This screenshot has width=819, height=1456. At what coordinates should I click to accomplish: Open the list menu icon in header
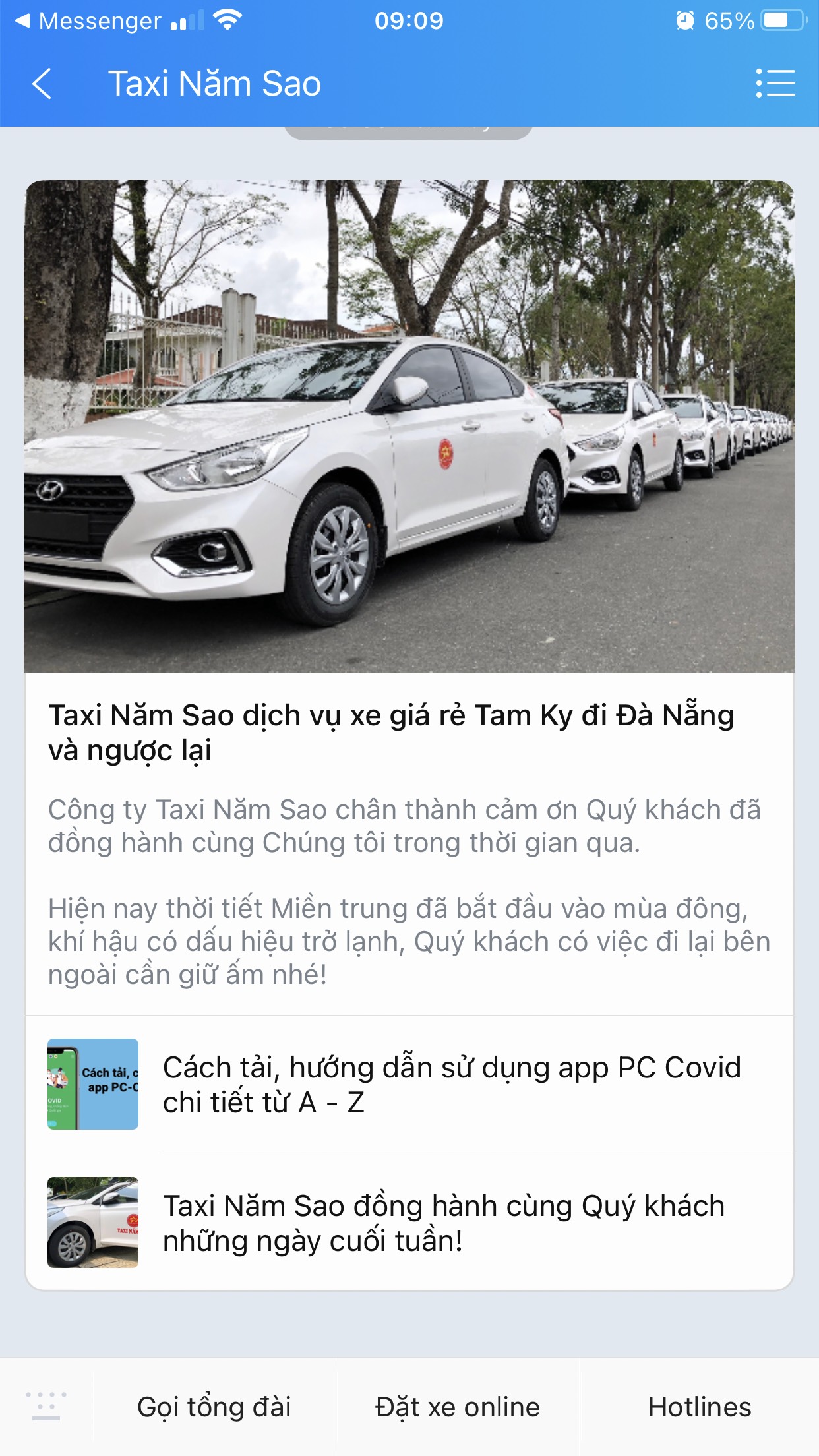775,84
